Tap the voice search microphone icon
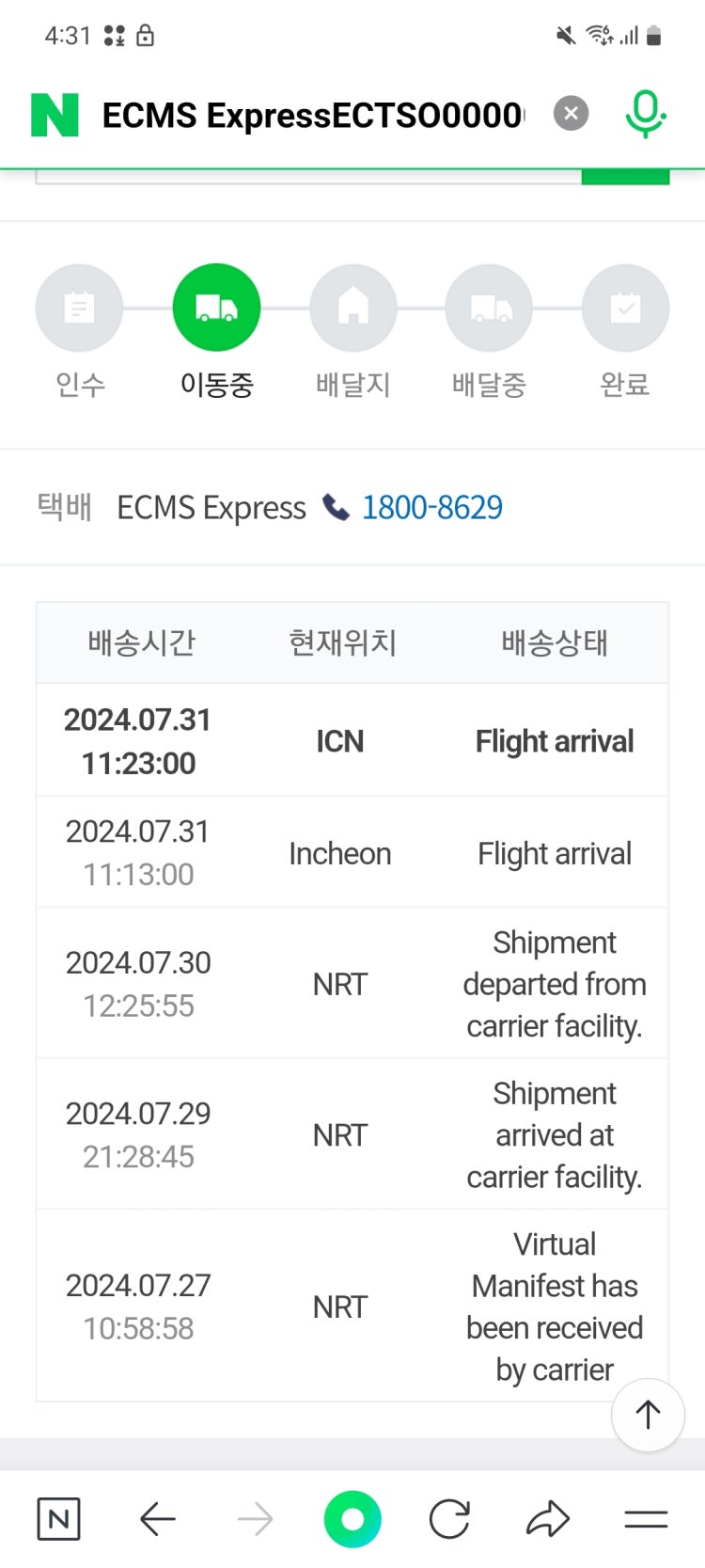 (x=645, y=113)
